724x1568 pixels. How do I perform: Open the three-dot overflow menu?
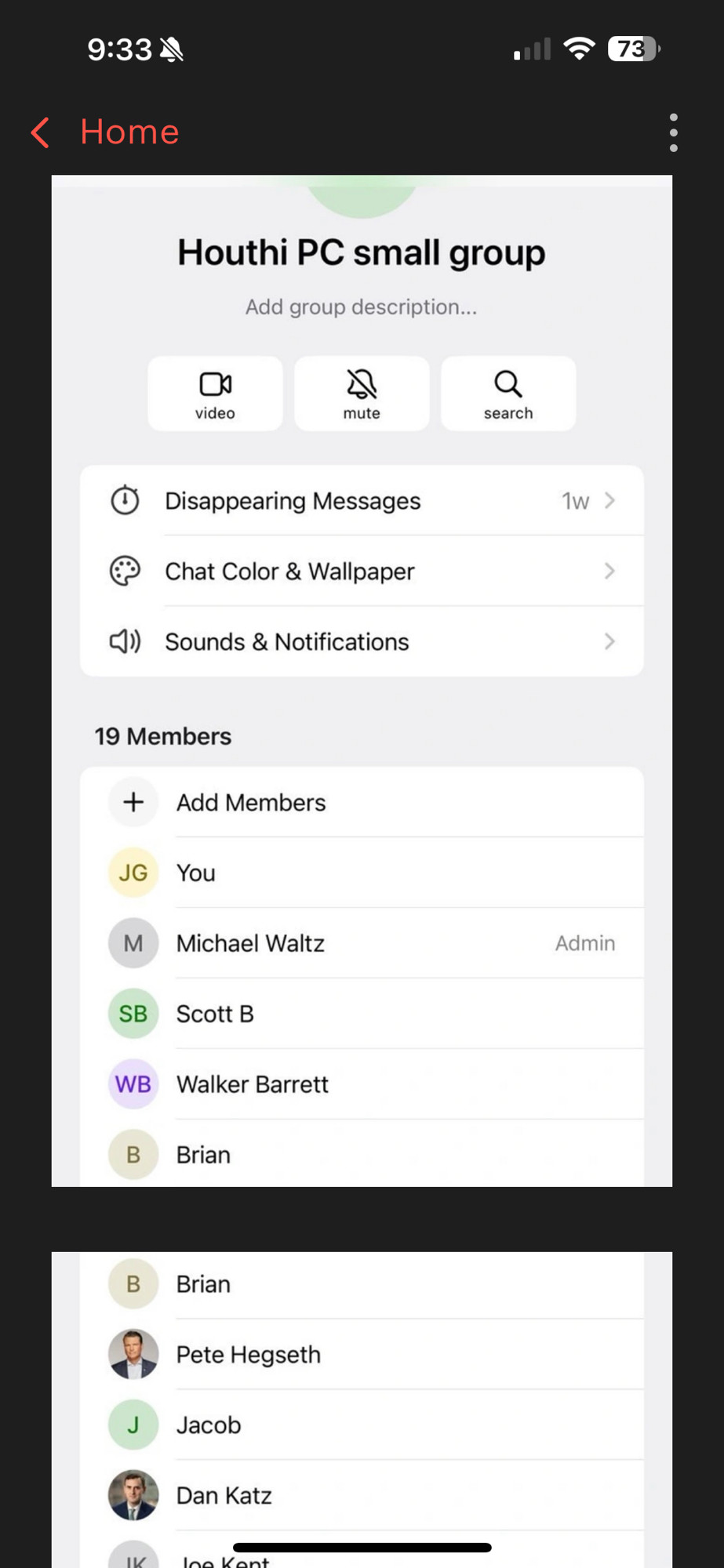[x=674, y=132]
